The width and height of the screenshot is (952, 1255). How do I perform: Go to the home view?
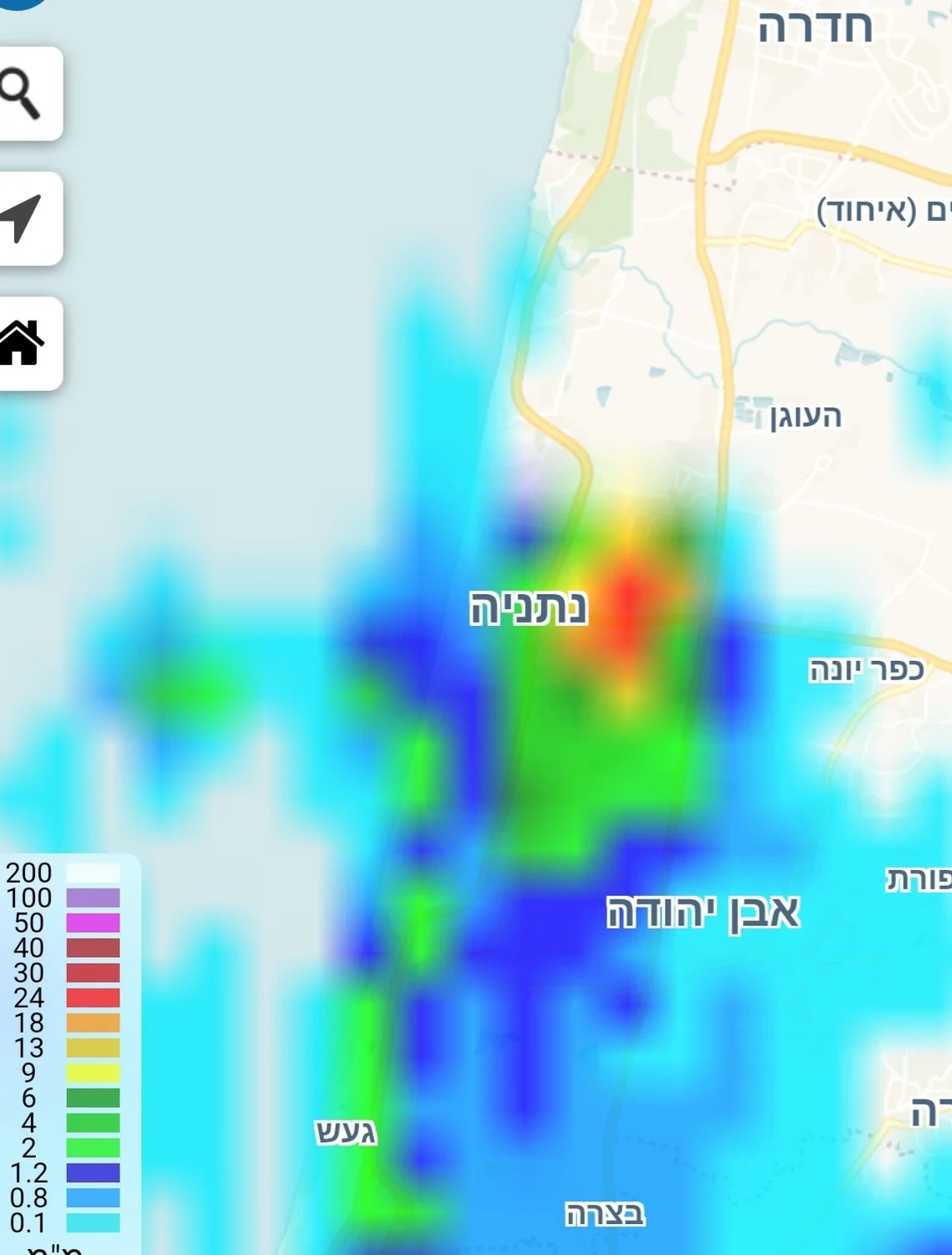pyautogui.click(x=25, y=343)
